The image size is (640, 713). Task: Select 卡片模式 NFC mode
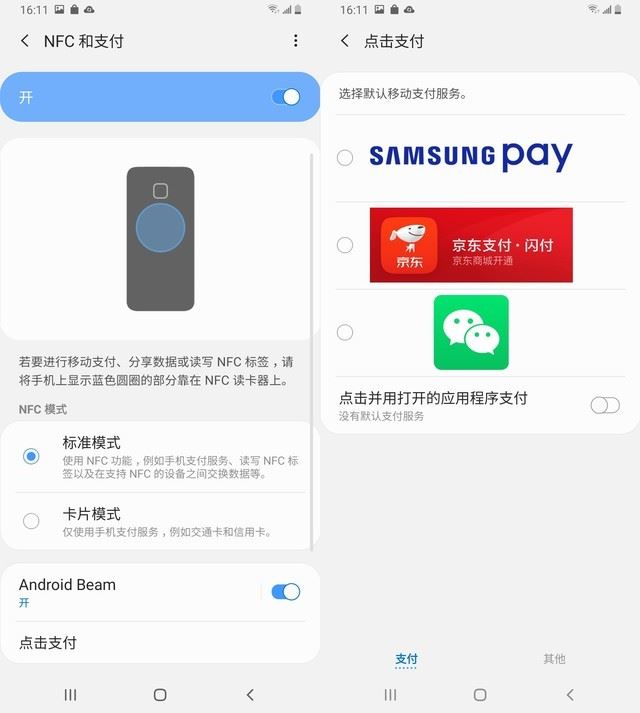tap(32, 520)
